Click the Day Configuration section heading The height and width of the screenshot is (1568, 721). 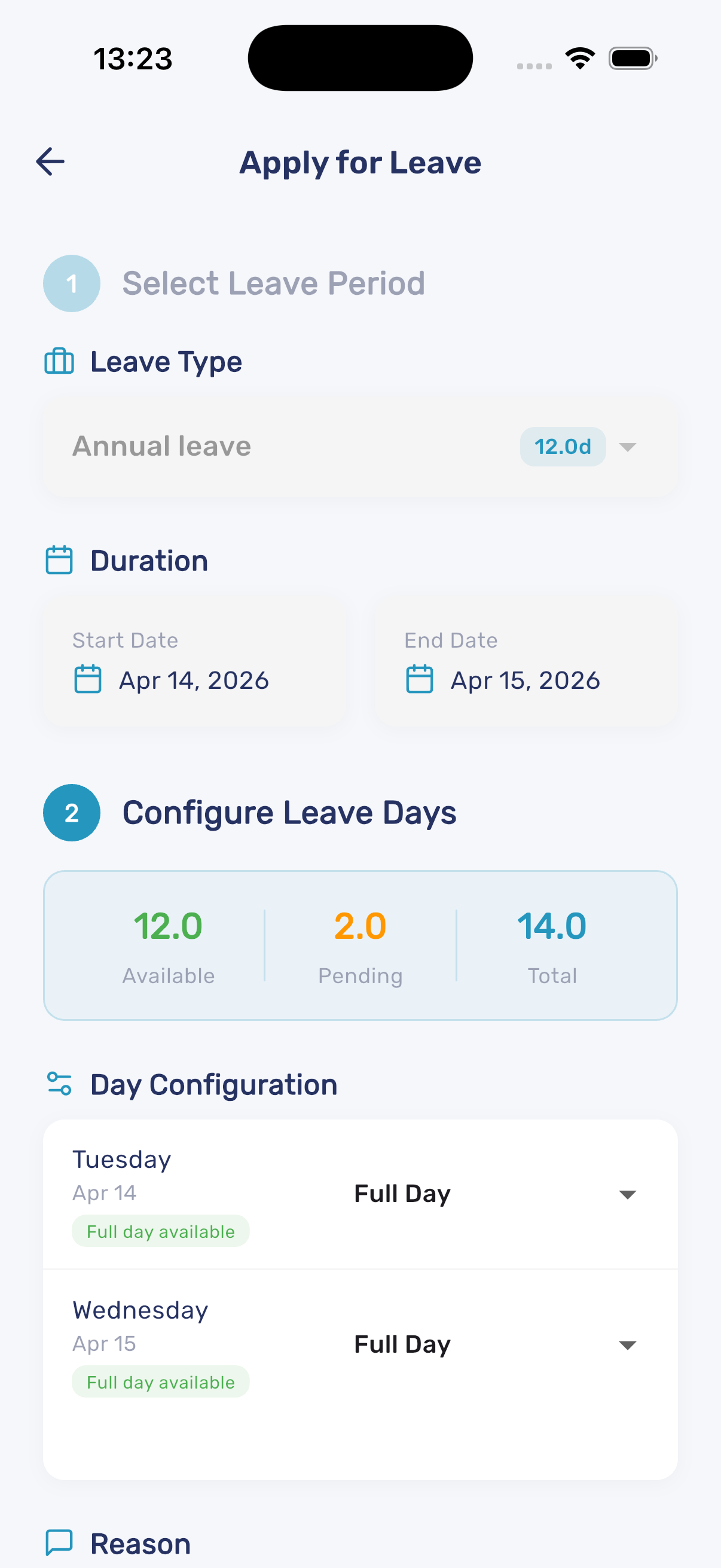213,1084
